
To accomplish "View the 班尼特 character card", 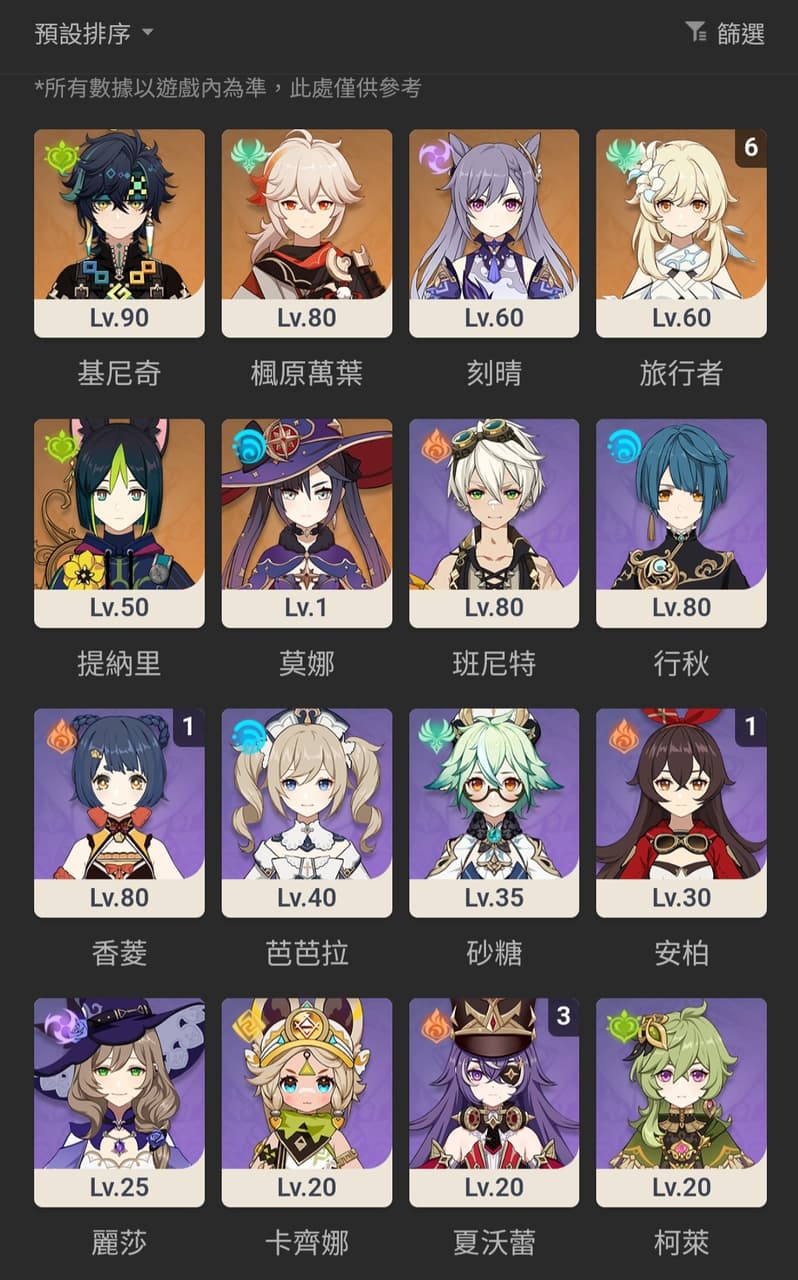I will click(494, 523).
